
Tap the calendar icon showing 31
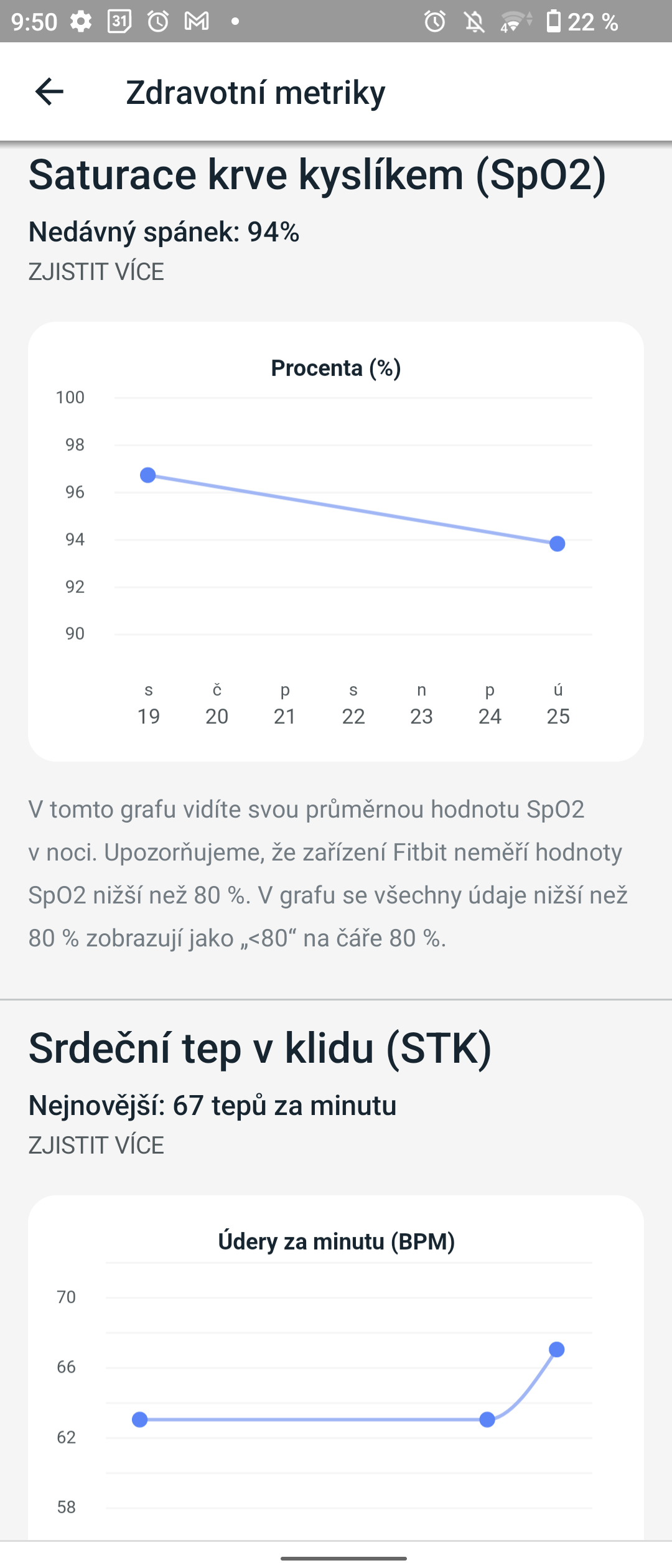pos(119,21)
